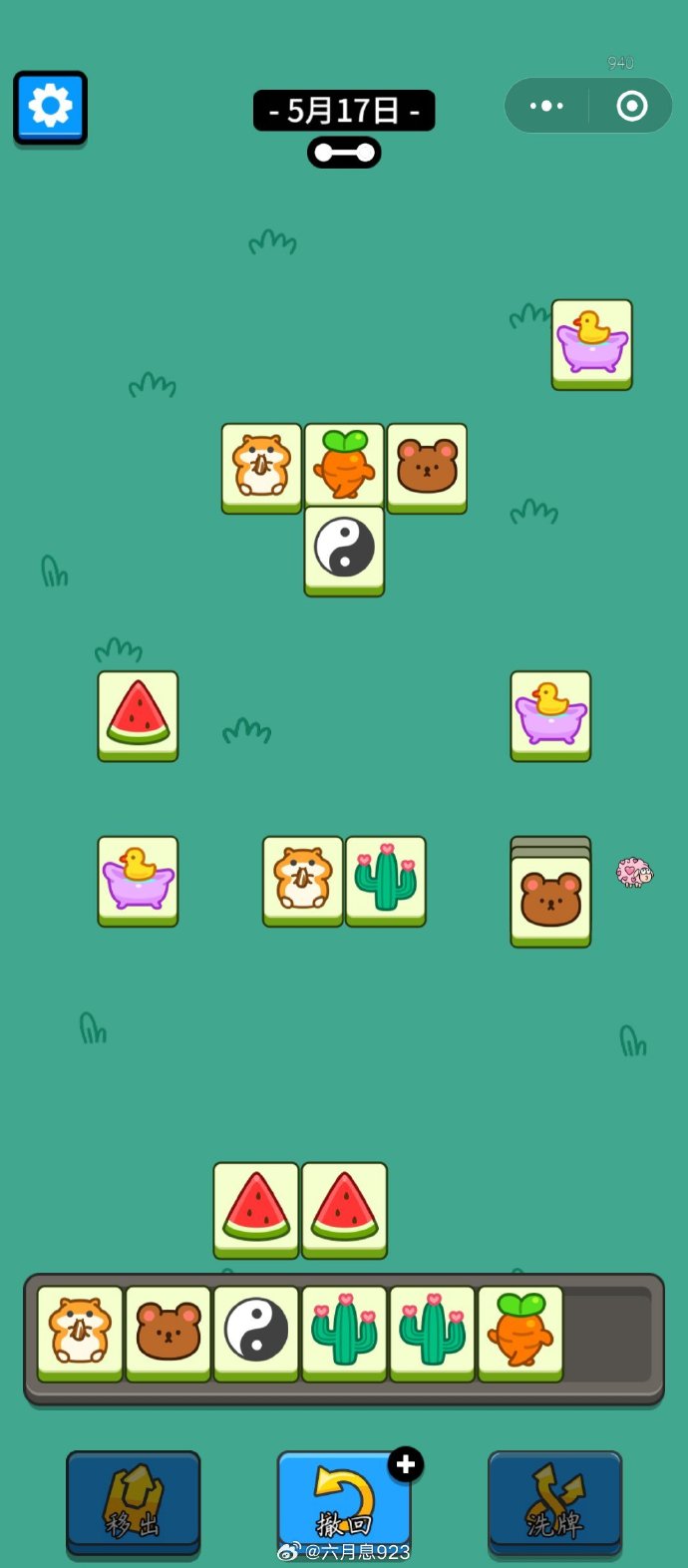Pick the lone watermelon tile on the left
This screenshot has height=1568, width=688.
138,714
